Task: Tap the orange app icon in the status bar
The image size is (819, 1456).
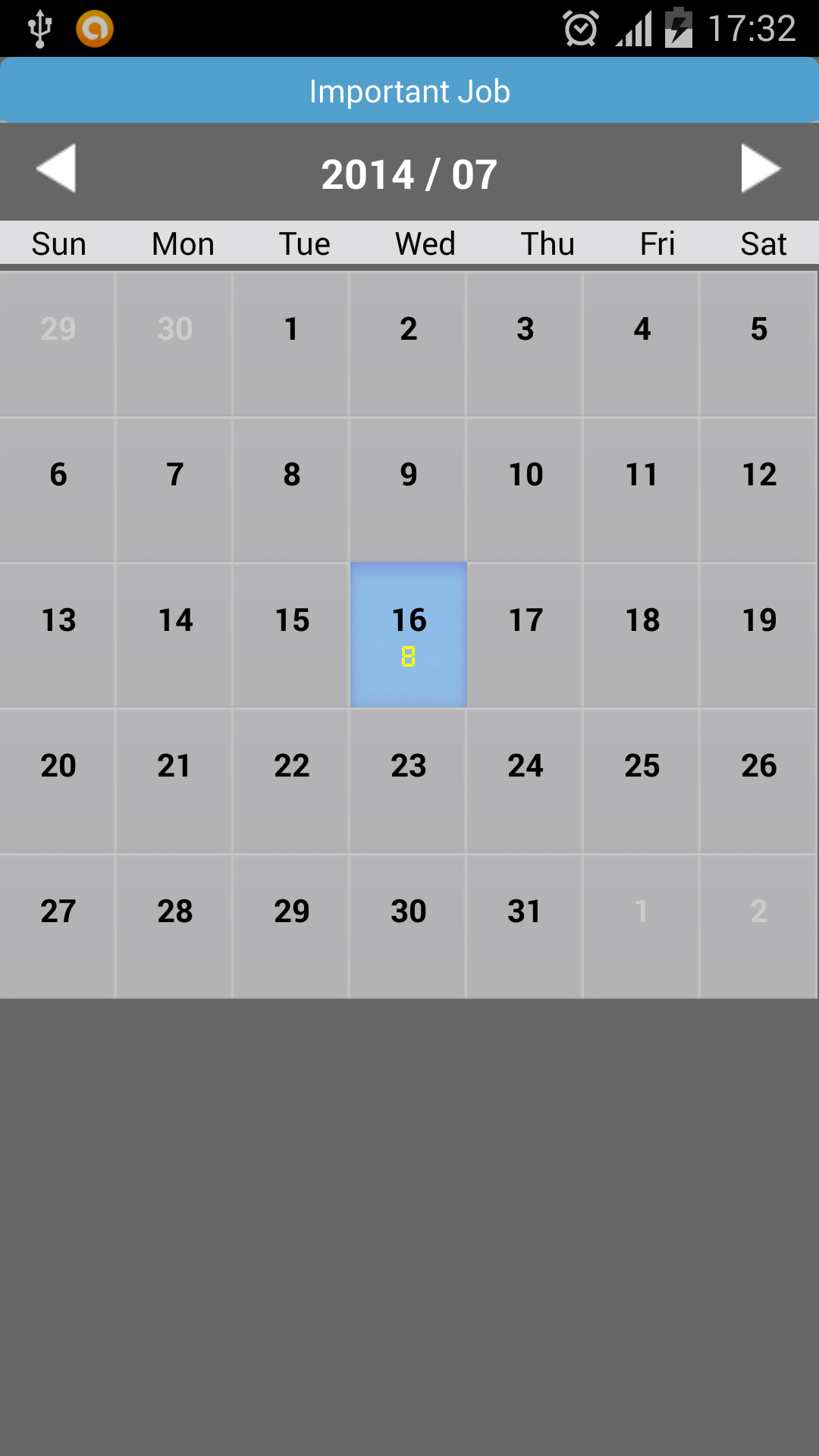Action: (95, 29)
